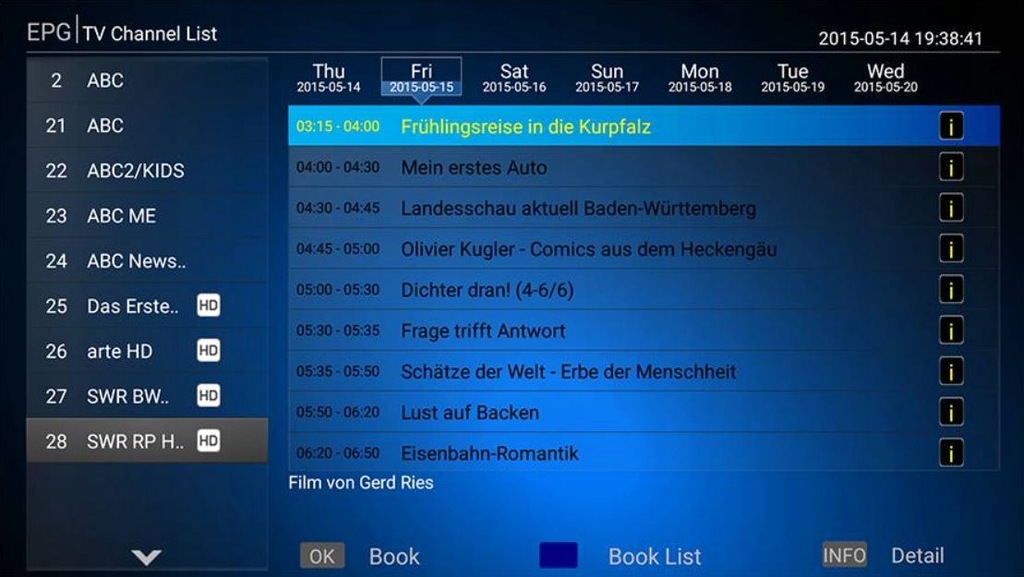Image resolution: width=1024 pixels, height=577 pixels.
Task: Select channel 24 ABC News
Action: (x=147, y=261)
